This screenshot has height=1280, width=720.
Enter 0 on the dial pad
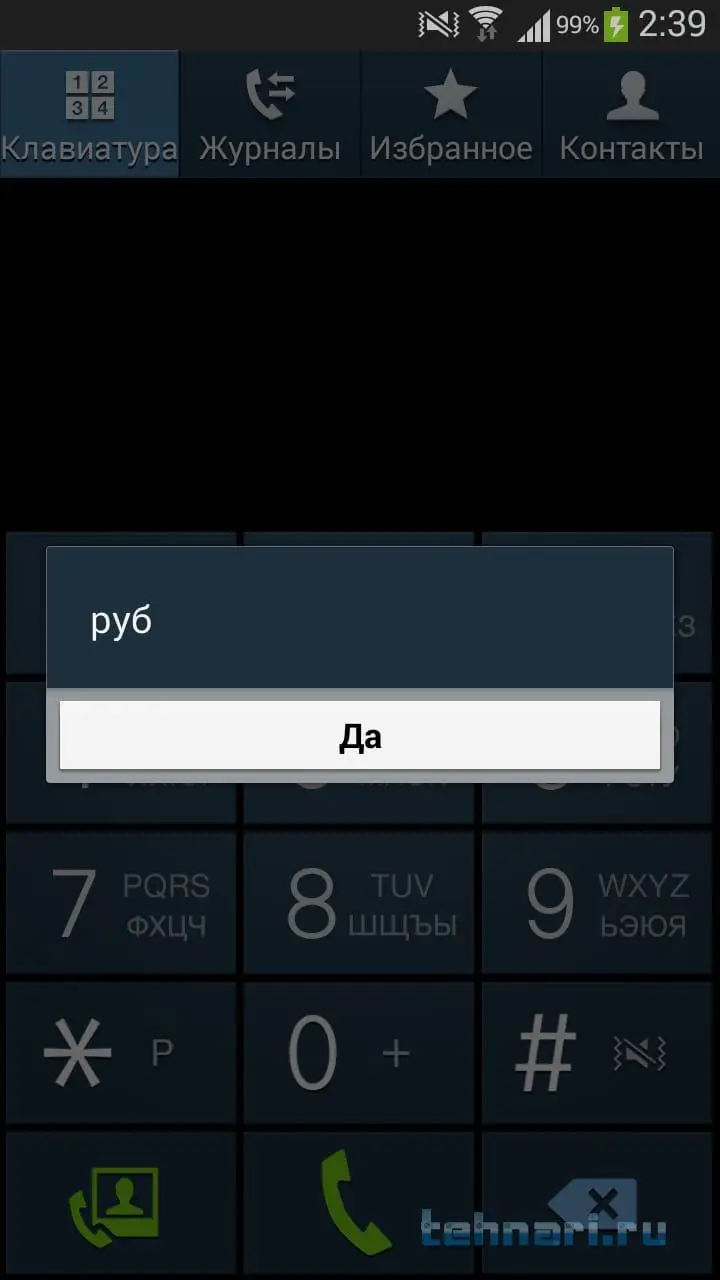point(360,1053)
